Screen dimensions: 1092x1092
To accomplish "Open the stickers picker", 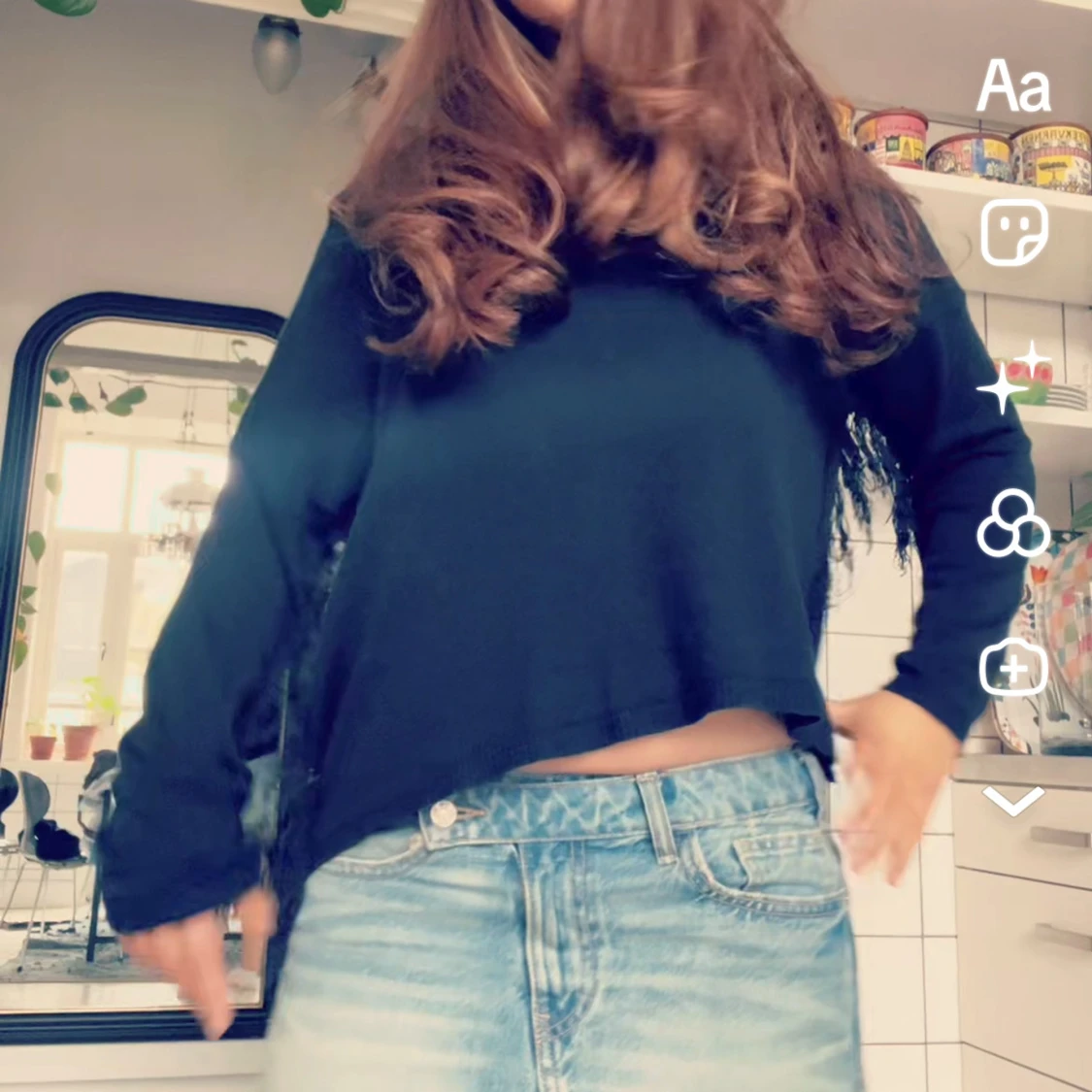I will coord(1012,234).
